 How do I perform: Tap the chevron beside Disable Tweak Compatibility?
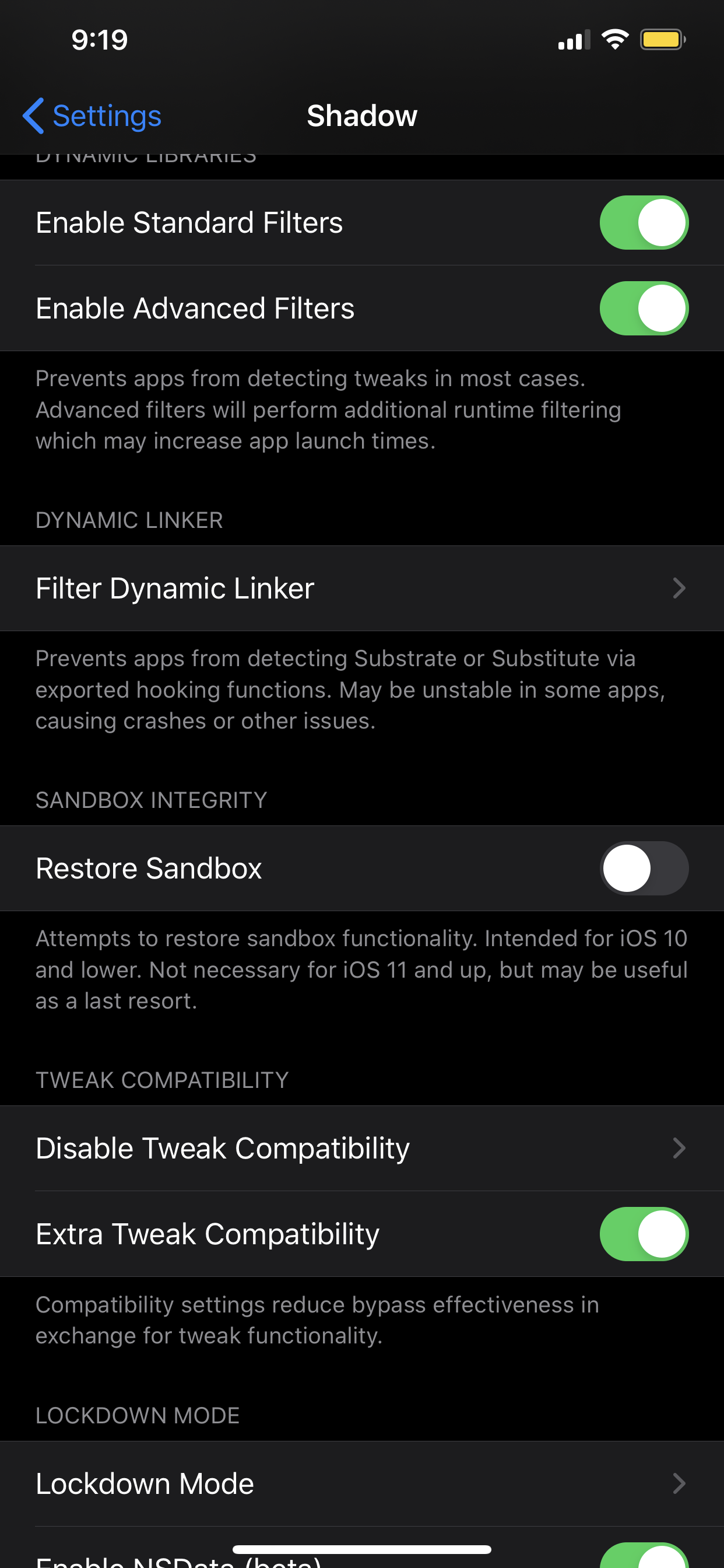(679, 1148)
